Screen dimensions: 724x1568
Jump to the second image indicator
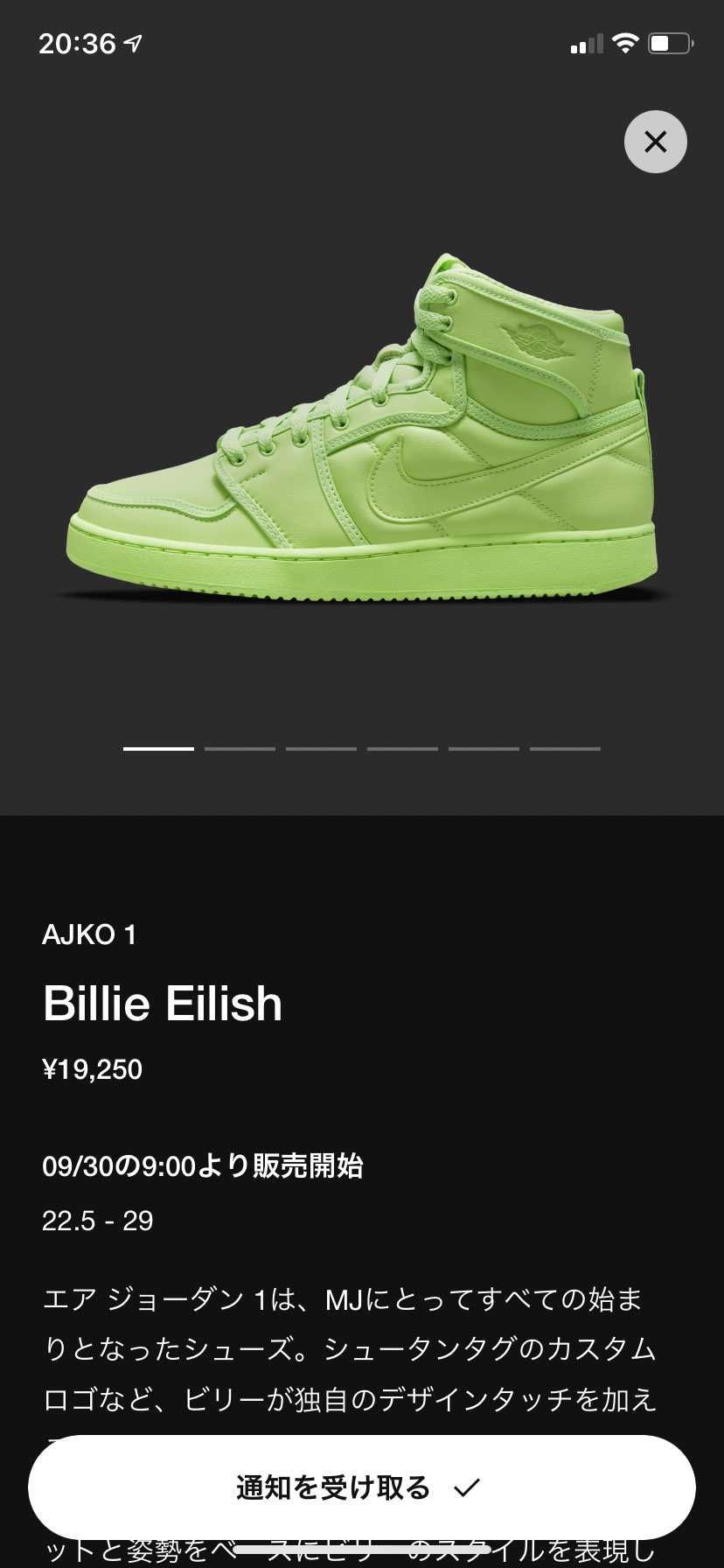pyautogui.click(x=240, y=749)
